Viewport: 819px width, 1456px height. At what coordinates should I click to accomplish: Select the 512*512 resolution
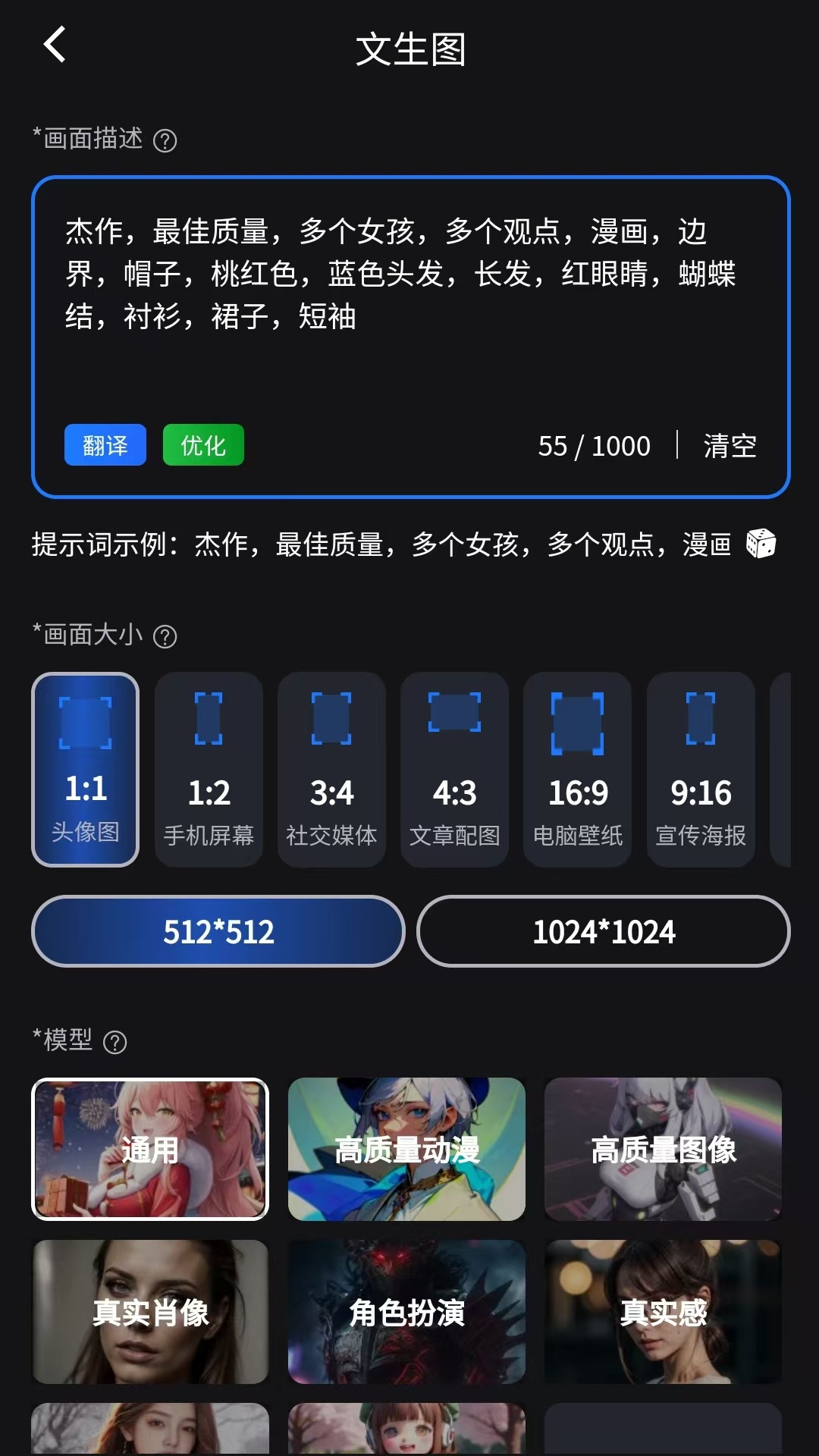[218, 931]
